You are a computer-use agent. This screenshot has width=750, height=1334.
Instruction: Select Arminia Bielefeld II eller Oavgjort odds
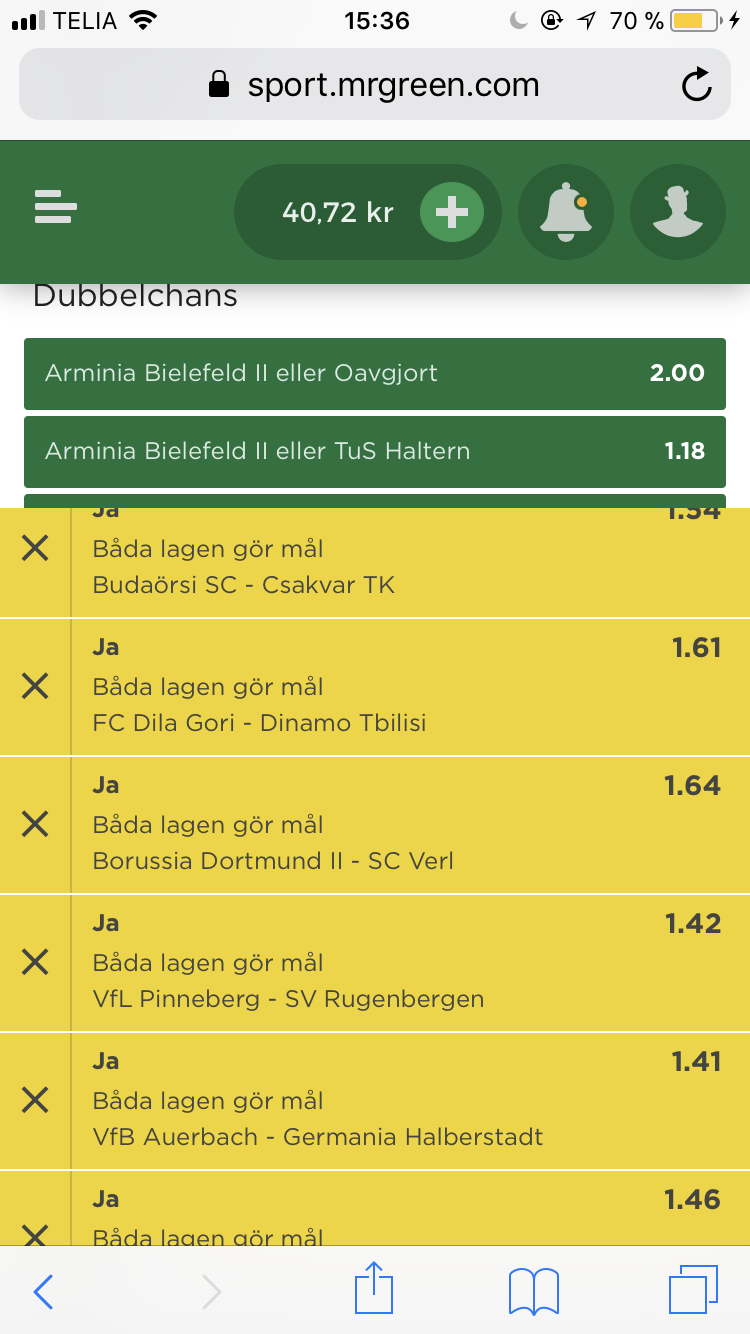click(375, 373)
